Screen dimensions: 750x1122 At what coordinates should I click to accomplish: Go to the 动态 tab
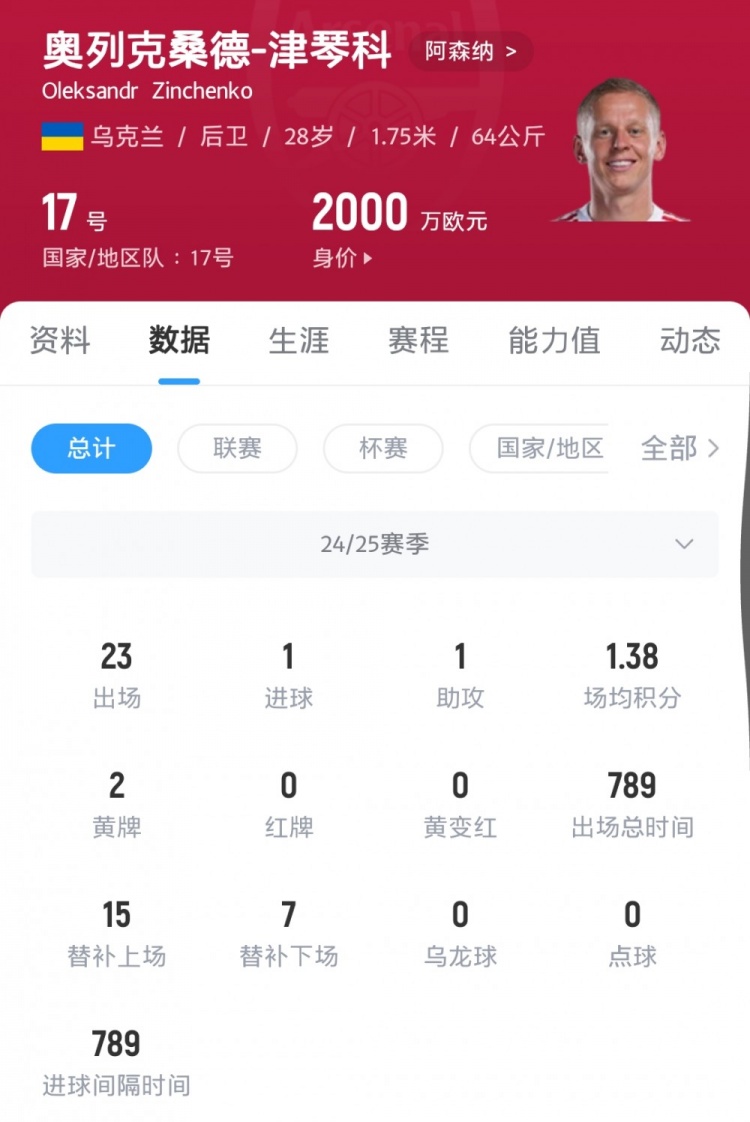coord(690,341)
